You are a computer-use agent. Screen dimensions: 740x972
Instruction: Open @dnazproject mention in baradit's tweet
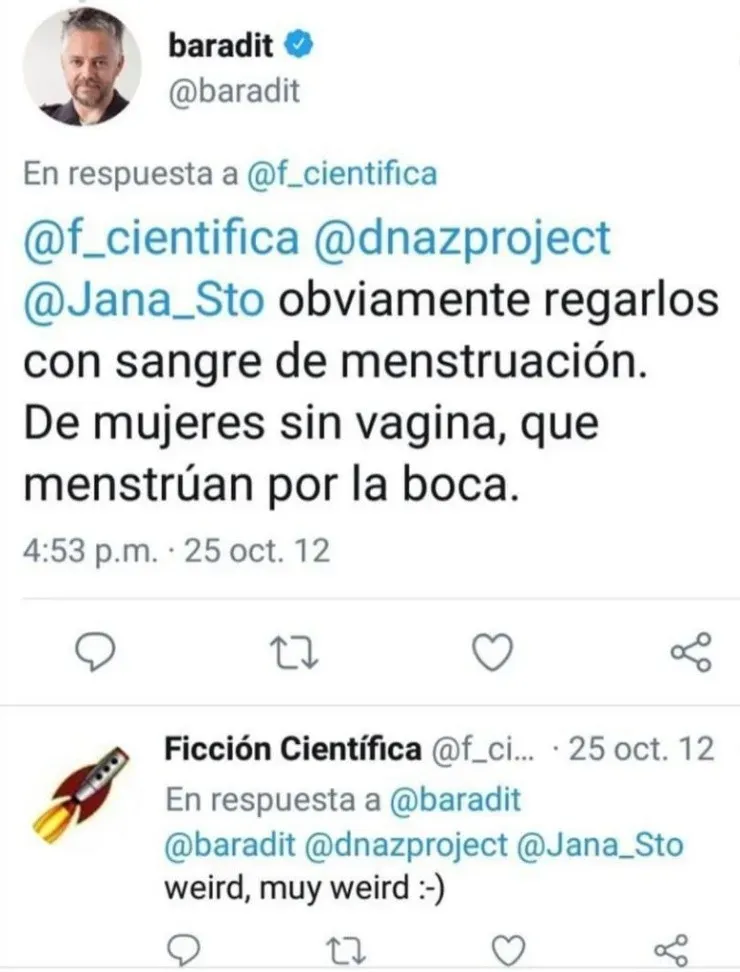(460, 239)
